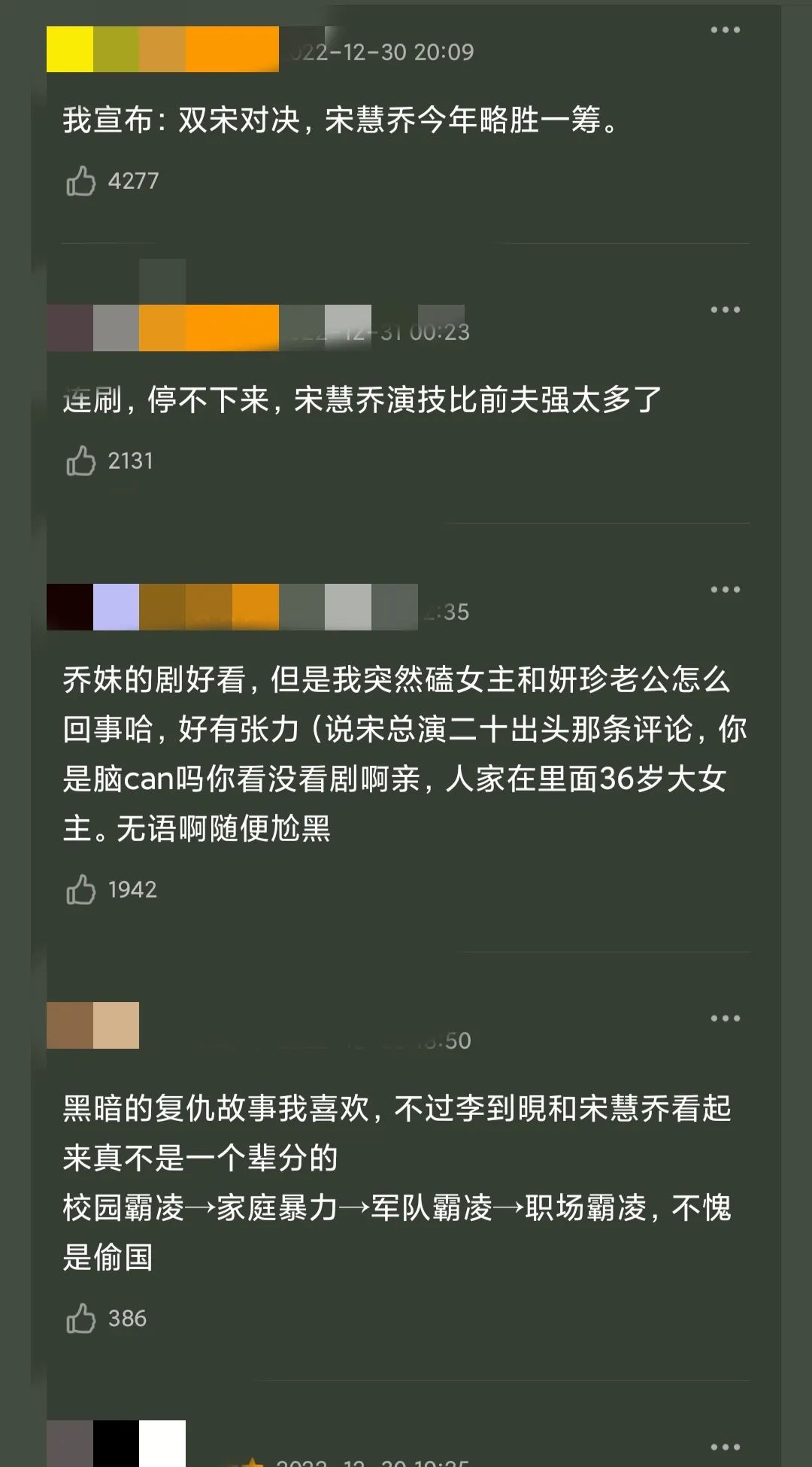This screenshot has height=1467, width=812.
Task: Like the 乔妹的剧好看 comment
Action: [81, 889]
